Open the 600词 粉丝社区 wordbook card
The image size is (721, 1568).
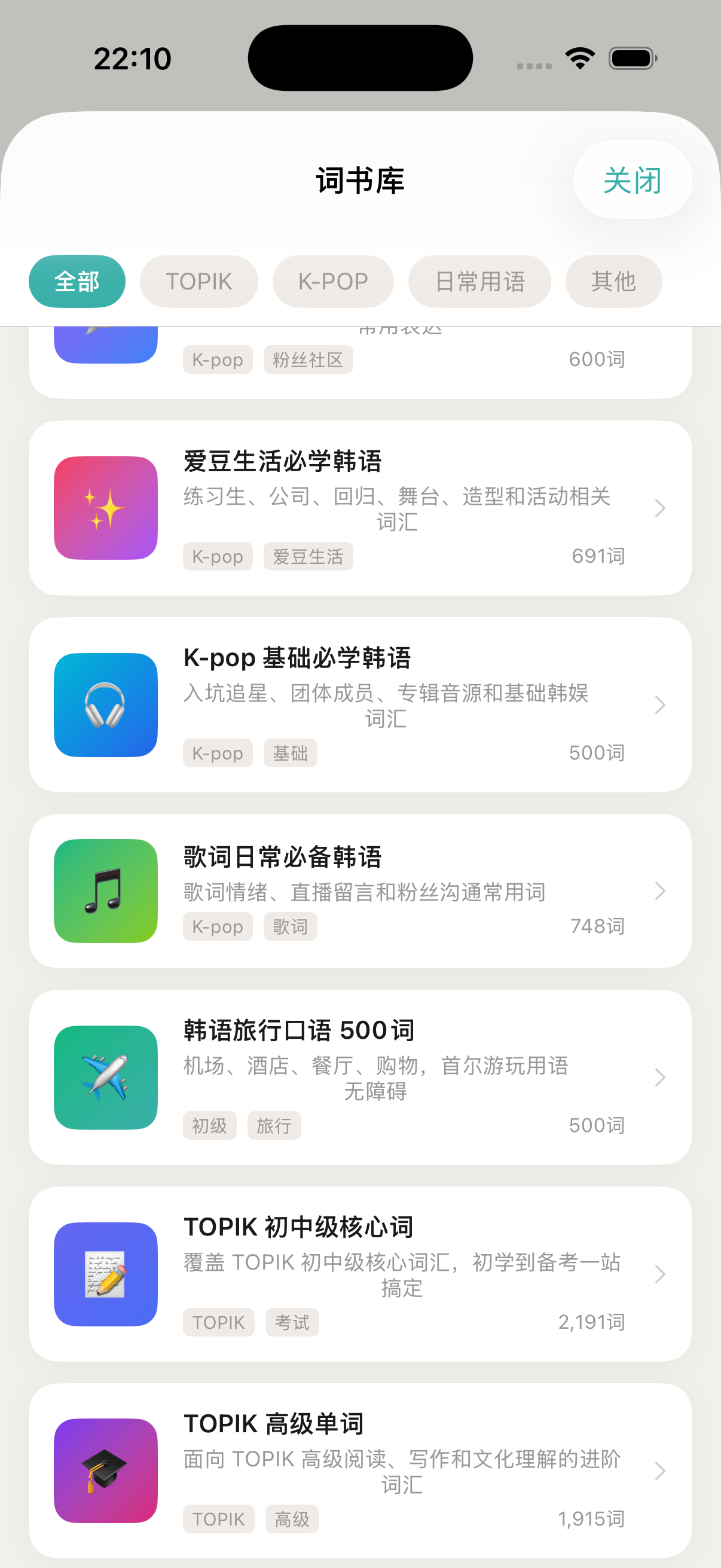click(x=360, y=362)
